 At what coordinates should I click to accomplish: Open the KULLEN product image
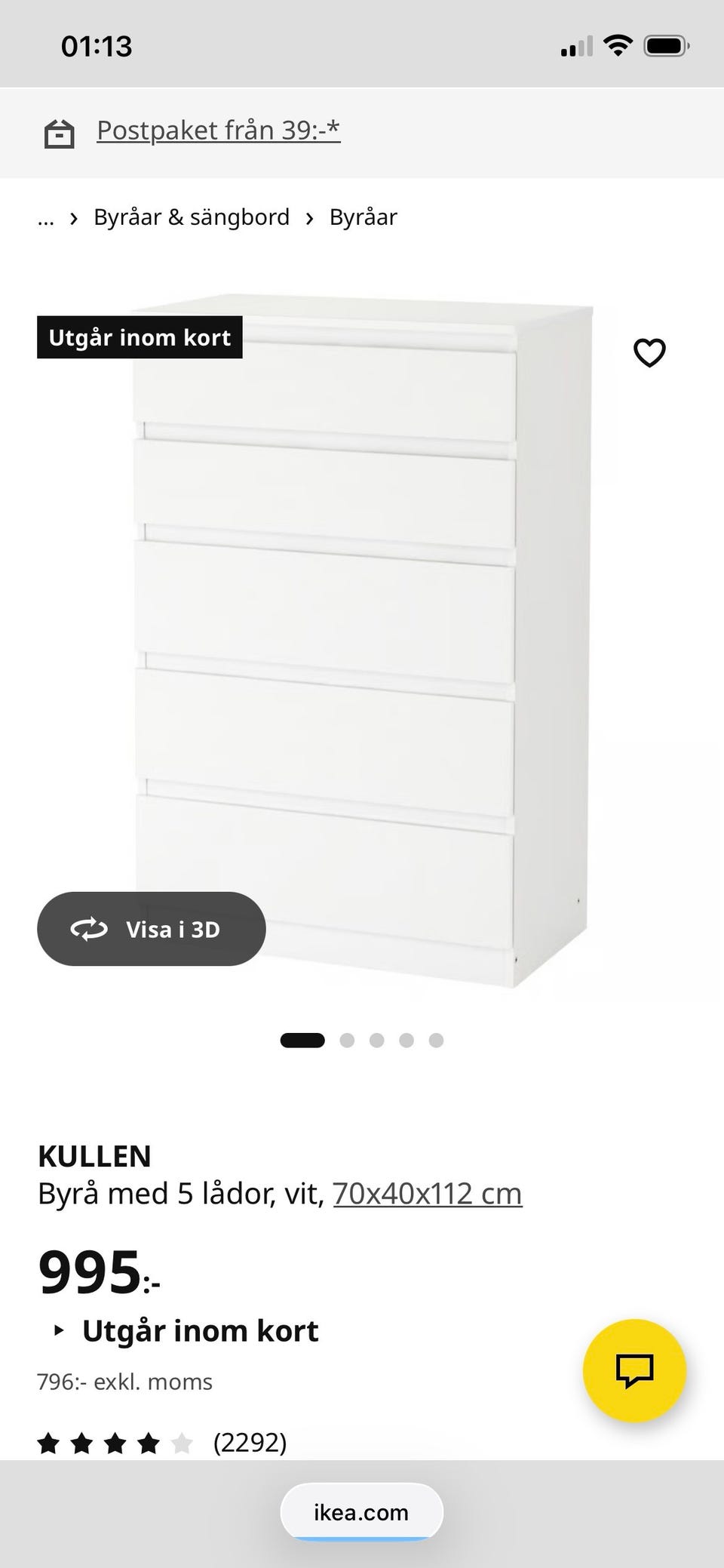click(362, 641)
